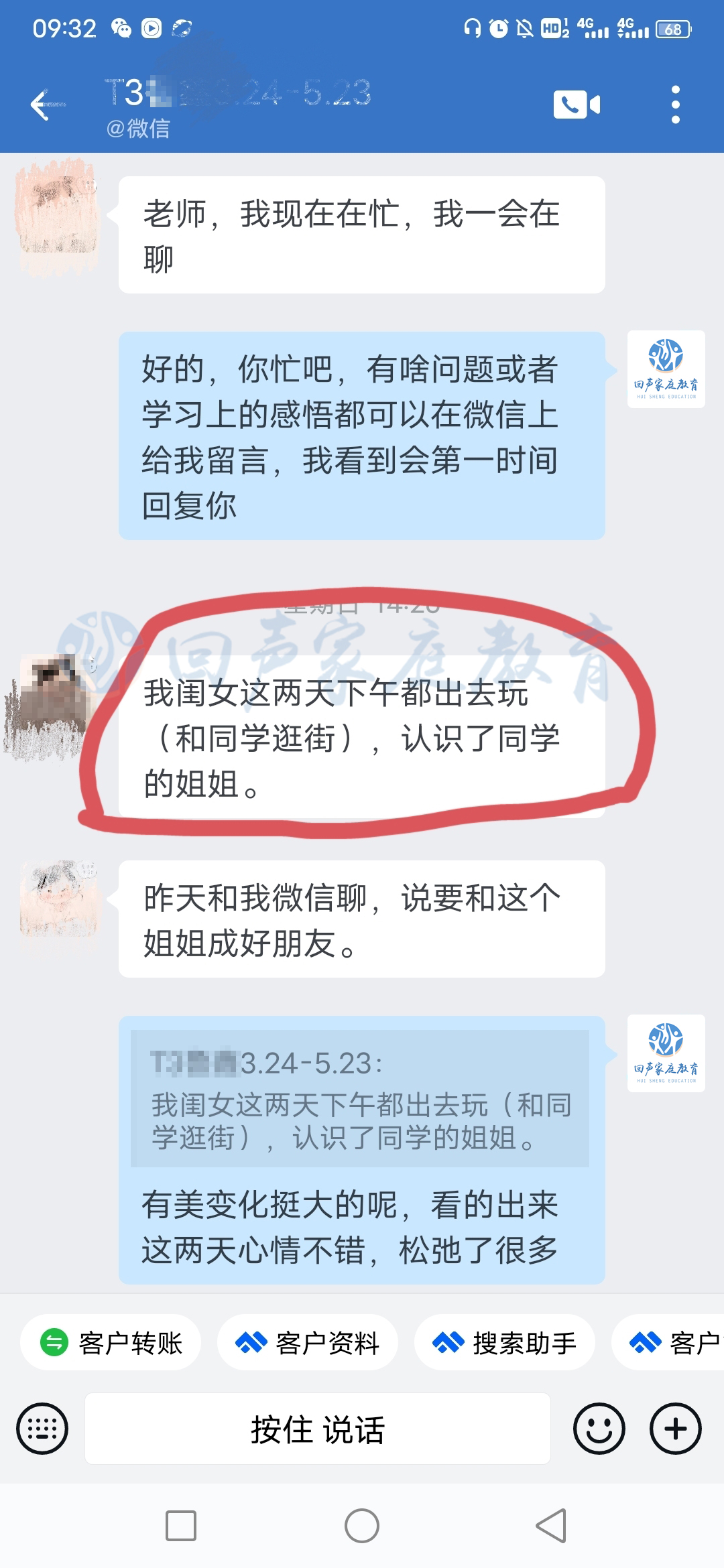The height and width of the screenshot is (1568, 724).
Task: Open the customer avatar beside 老师，我现在在忙
Action: pyautogui.click(x=57, y=214)
